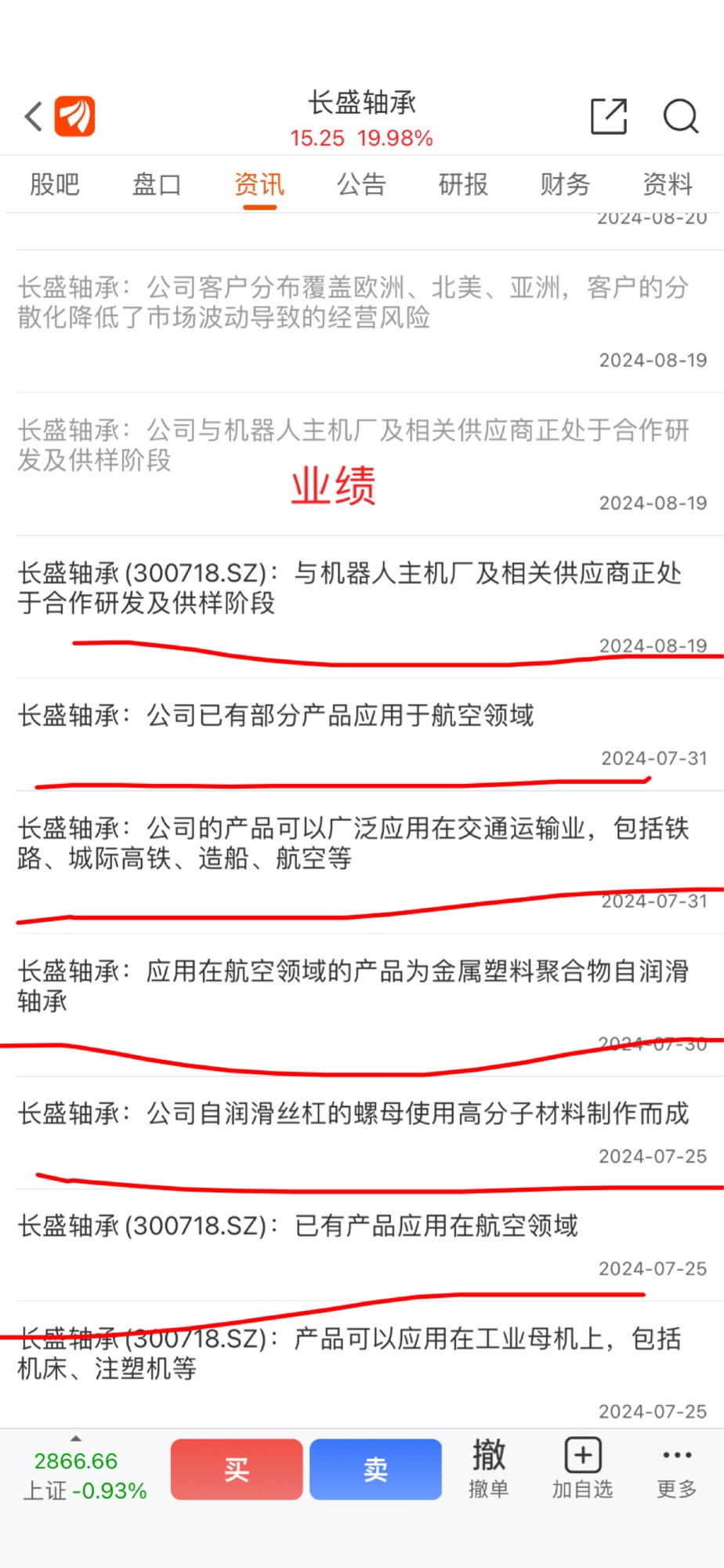
Task: Open the 更多 options menu
Action: [x=677, y=1468]
